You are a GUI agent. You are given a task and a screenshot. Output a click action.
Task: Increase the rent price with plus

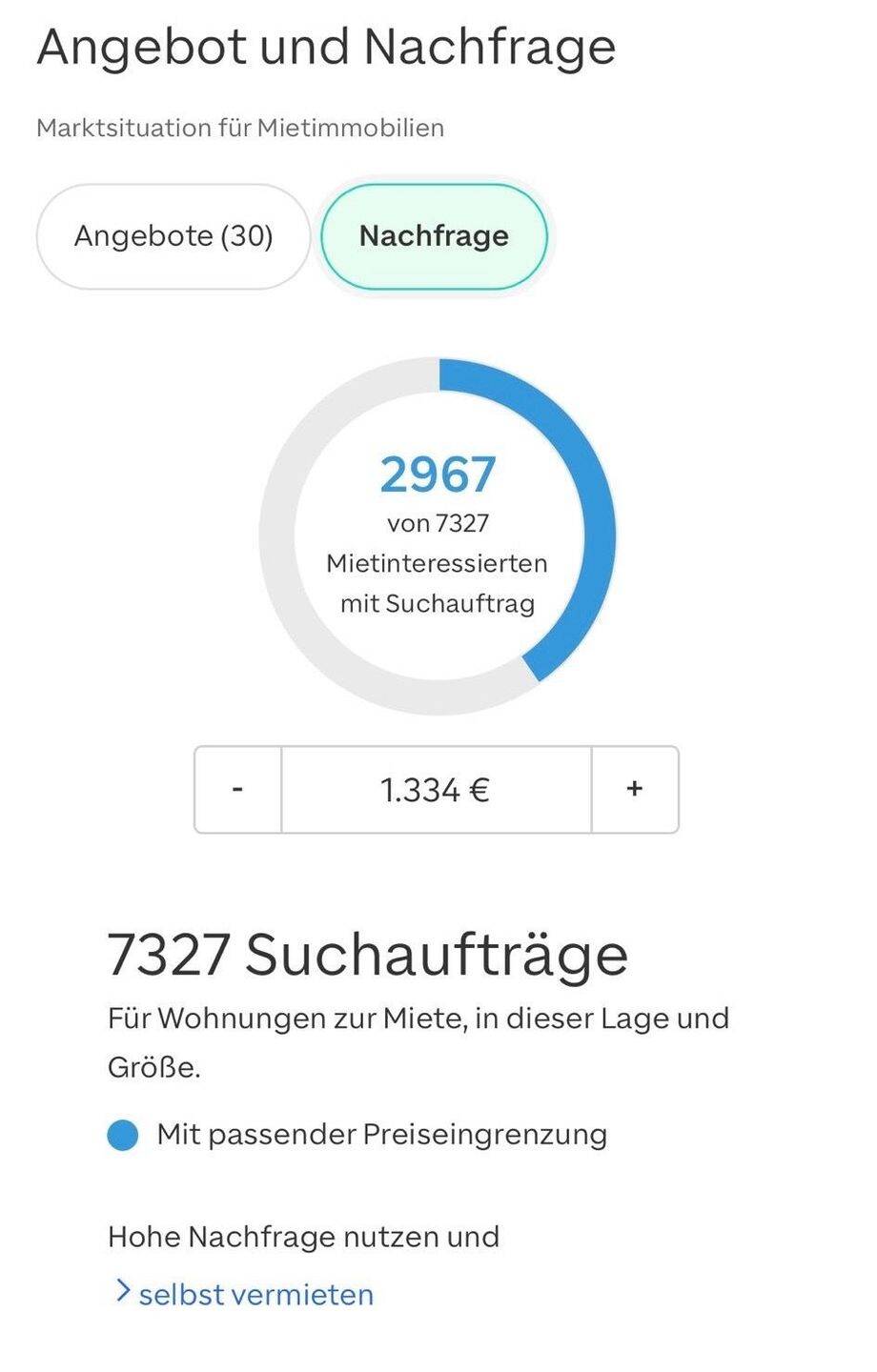pos(635,790)
